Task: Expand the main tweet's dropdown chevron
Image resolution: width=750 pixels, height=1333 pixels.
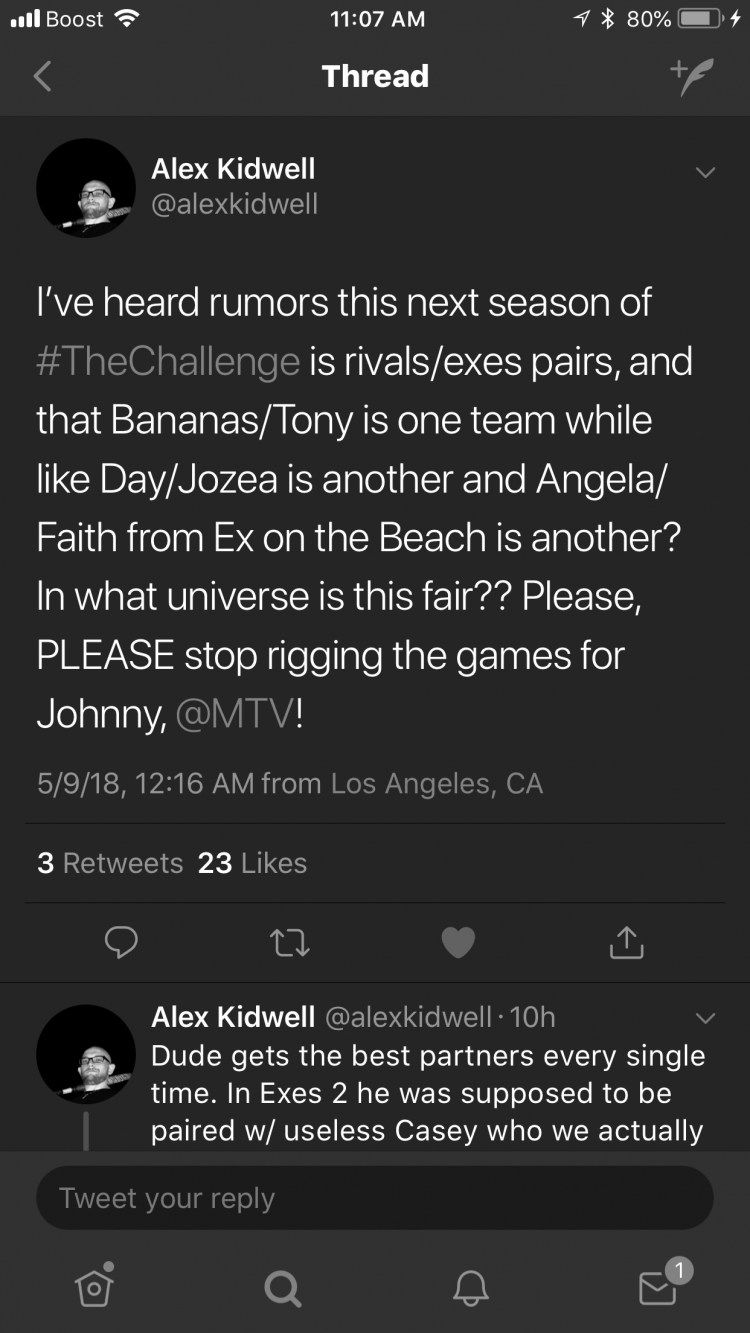Action: pos(705,173)
